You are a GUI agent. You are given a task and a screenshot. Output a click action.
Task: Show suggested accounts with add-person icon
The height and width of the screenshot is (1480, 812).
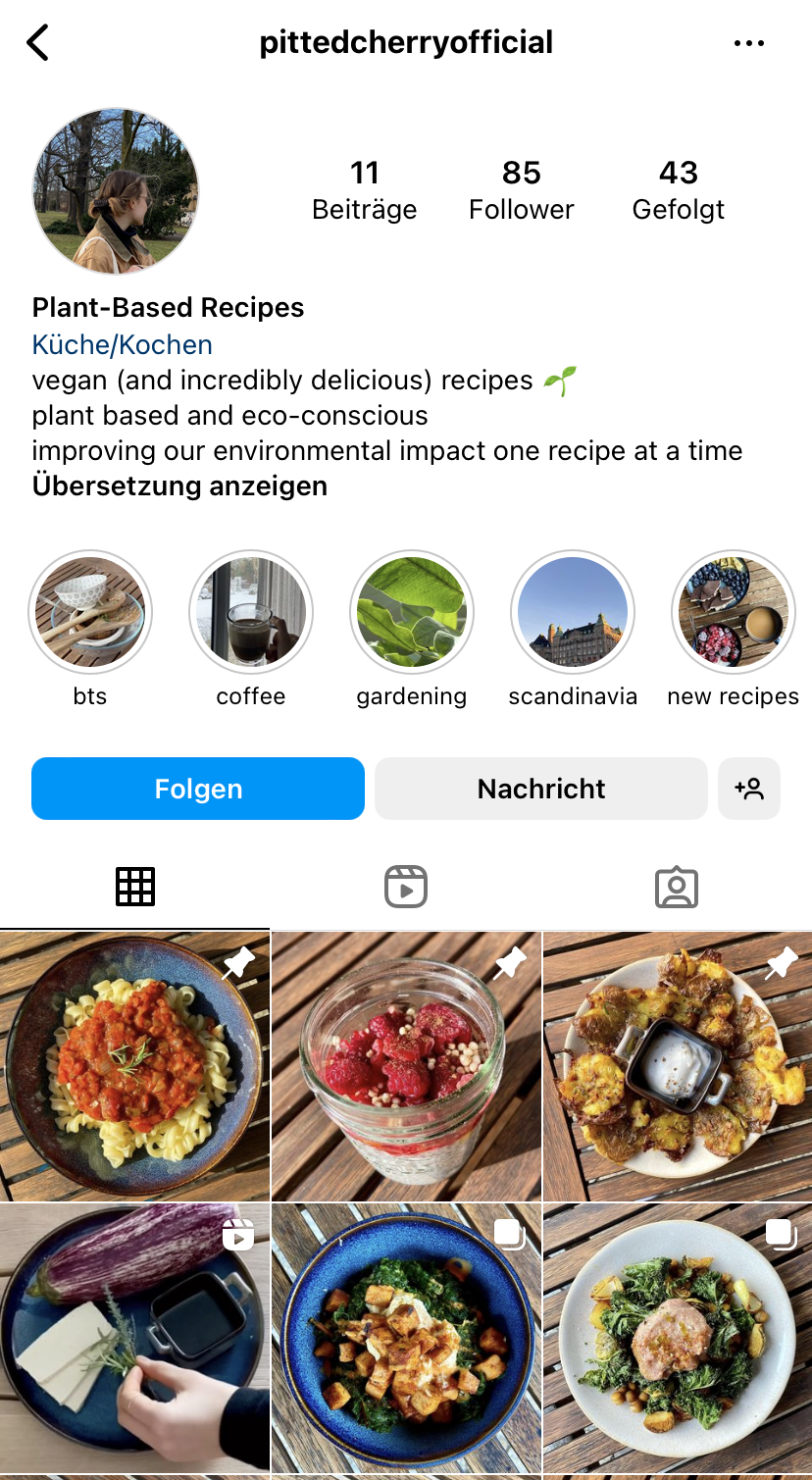pyautogui.click(x=749, y=789)
